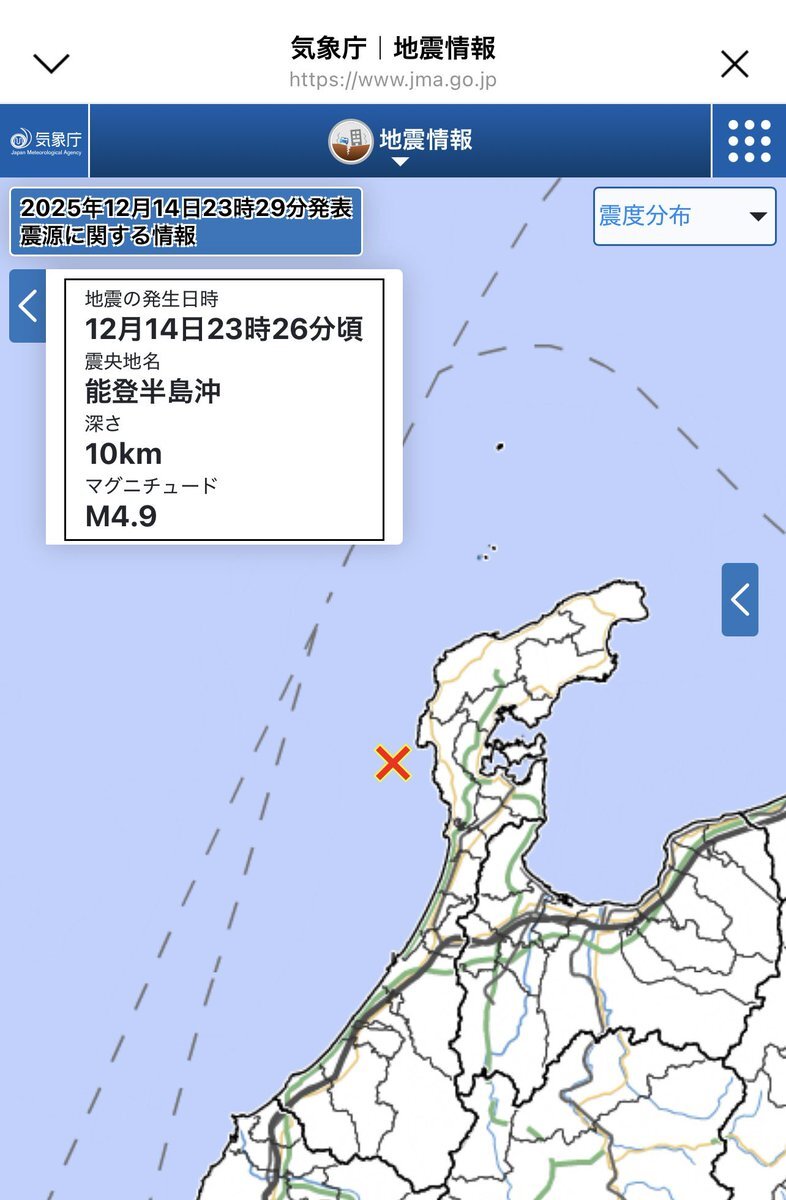
Task: Minimize the in-app browser with the down chevron
Action: (51, 64)
